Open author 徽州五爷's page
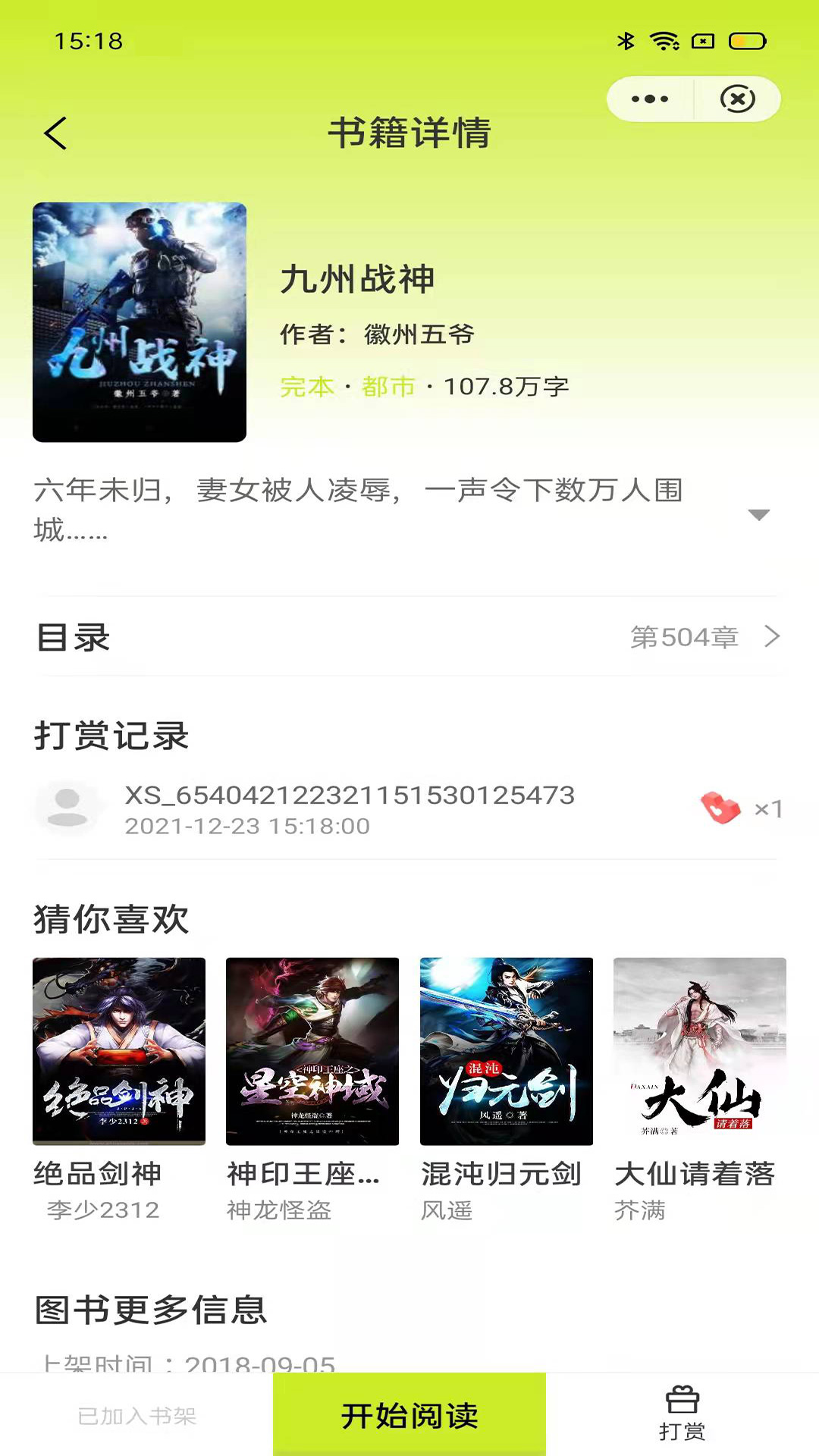 point(418,334)
